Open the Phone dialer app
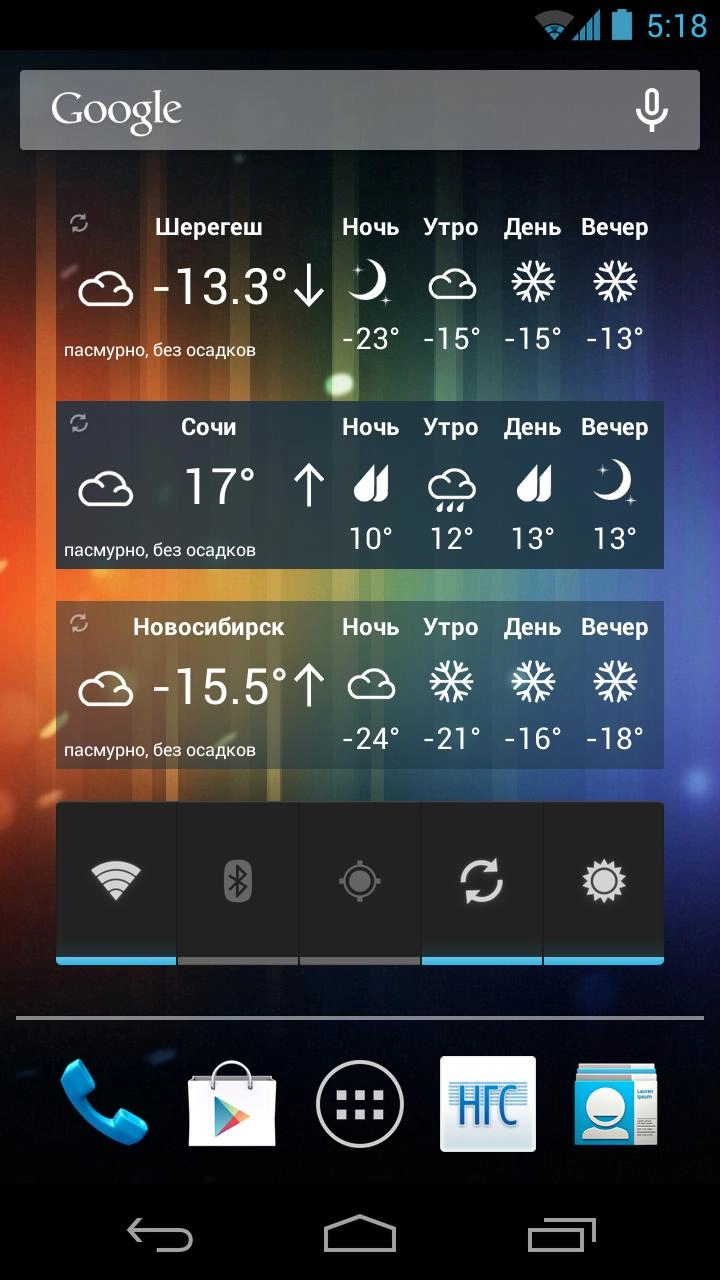Screen dimensions: 720x1280 point(104,1103)
